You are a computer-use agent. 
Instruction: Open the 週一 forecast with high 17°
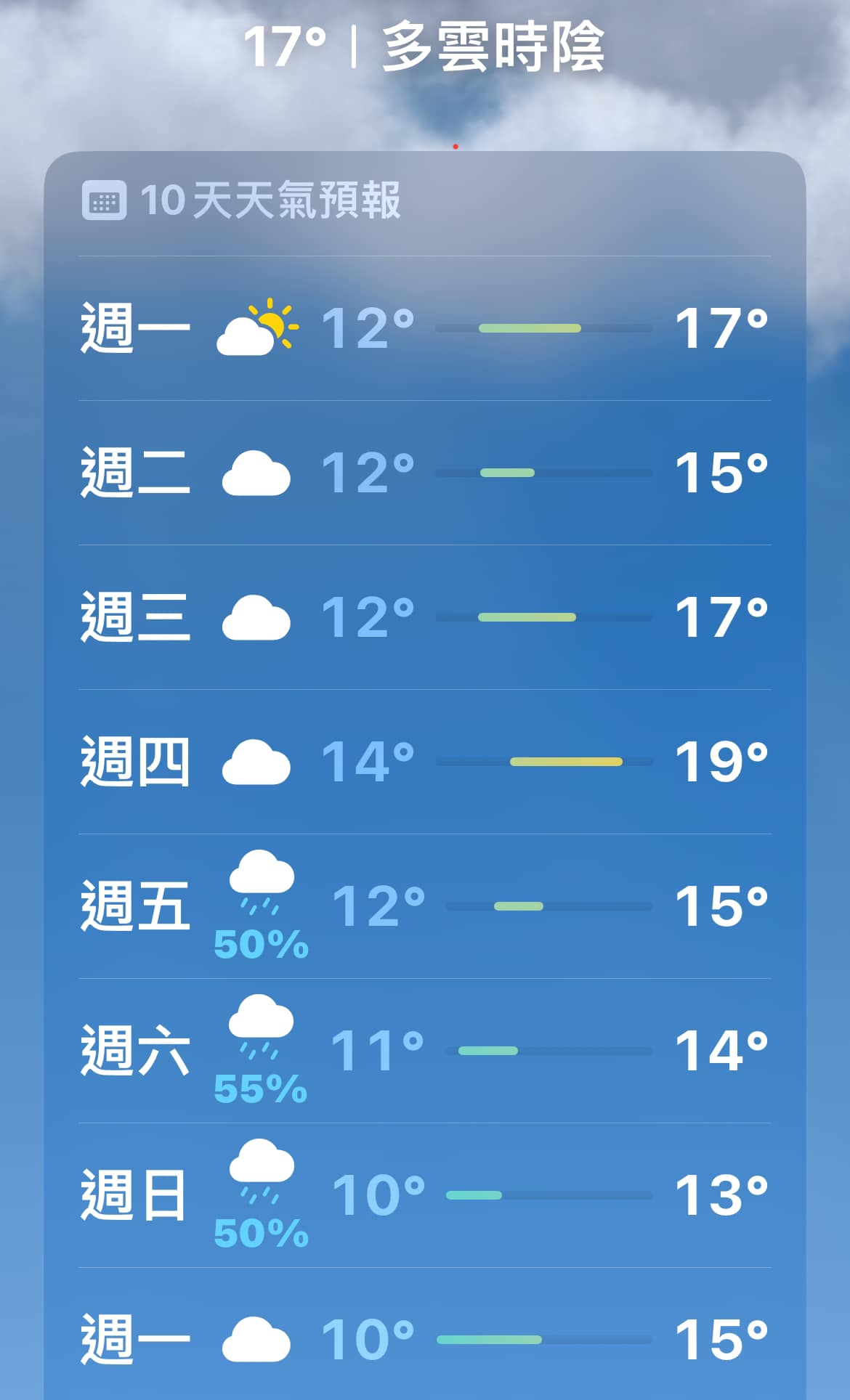(x=424, y=328)
